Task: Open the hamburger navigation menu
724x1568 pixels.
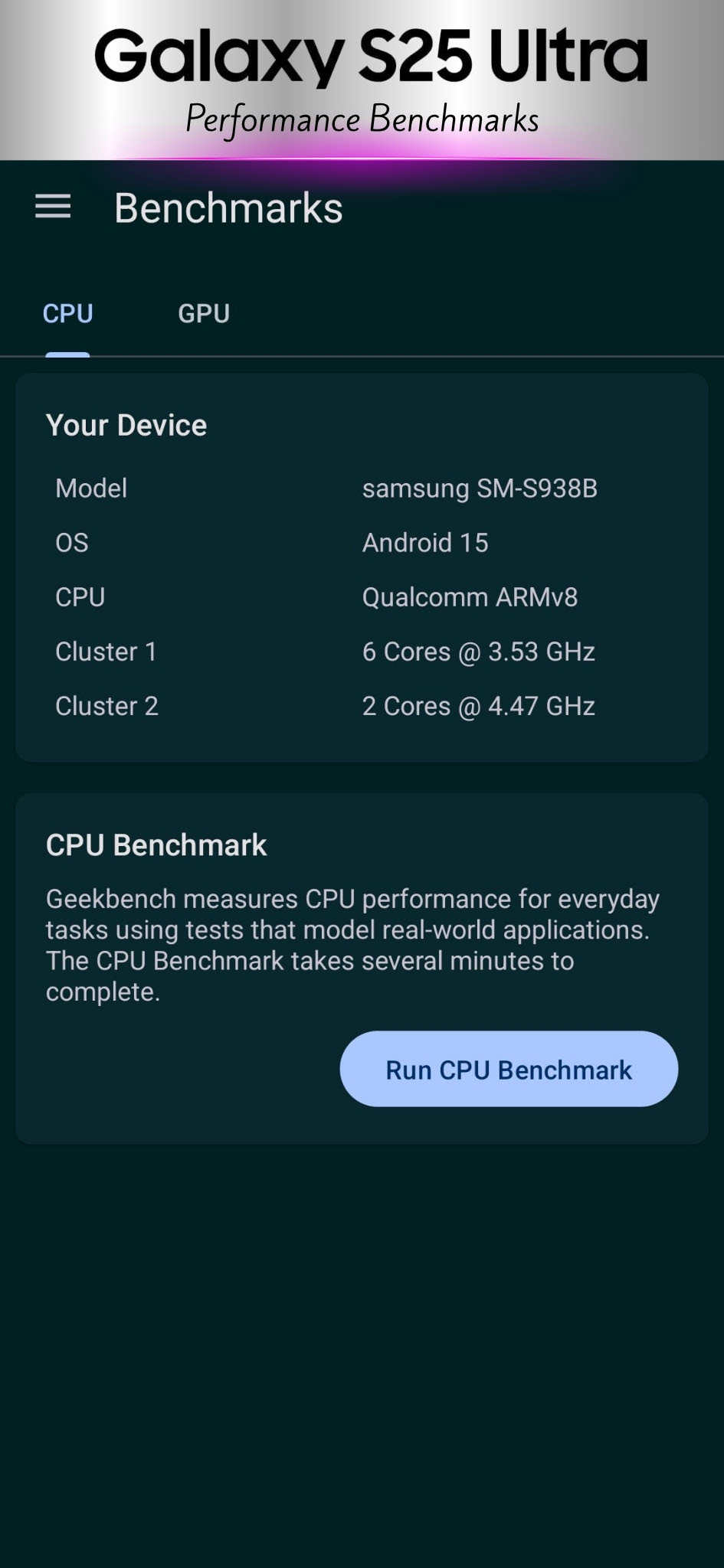Action: coord(53,207)
